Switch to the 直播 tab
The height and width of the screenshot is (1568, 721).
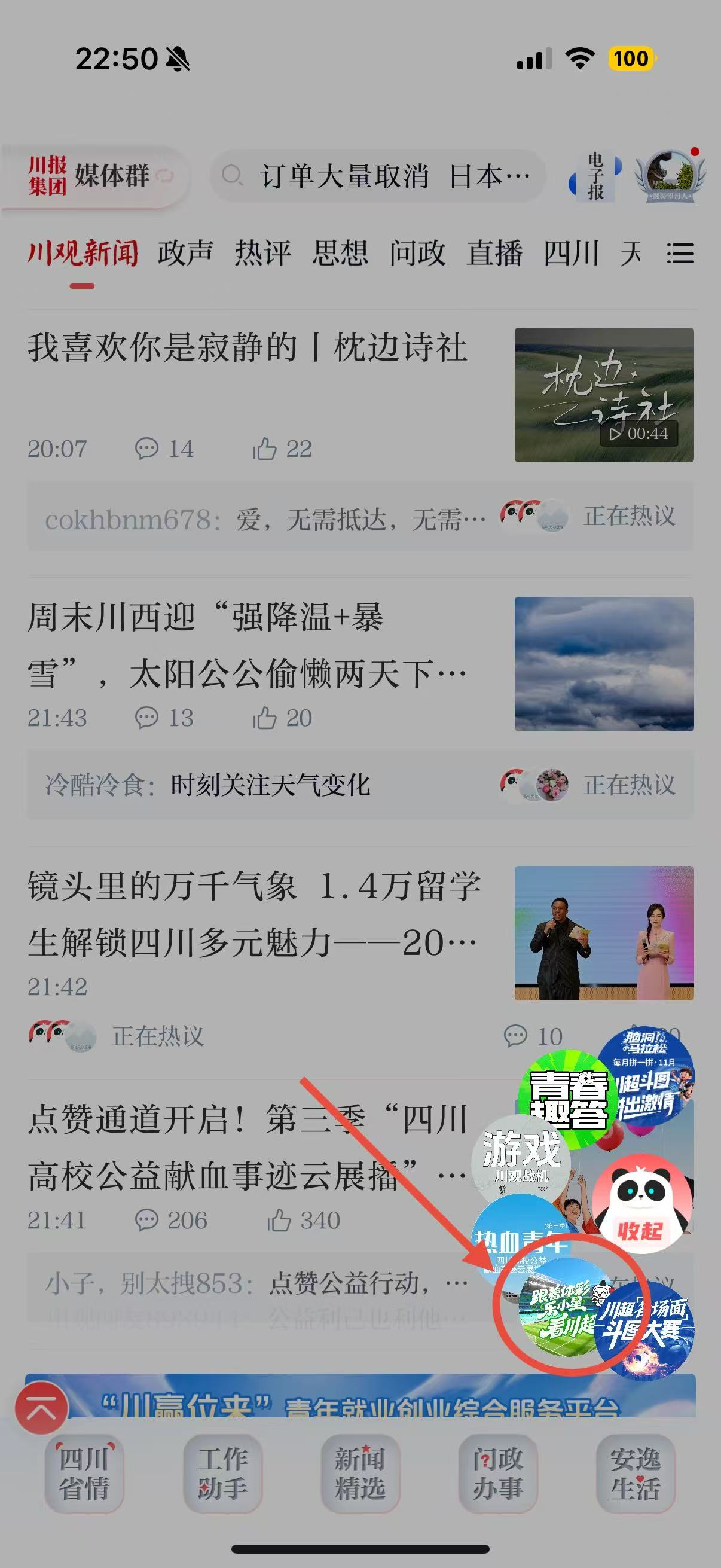pos(494,253)
